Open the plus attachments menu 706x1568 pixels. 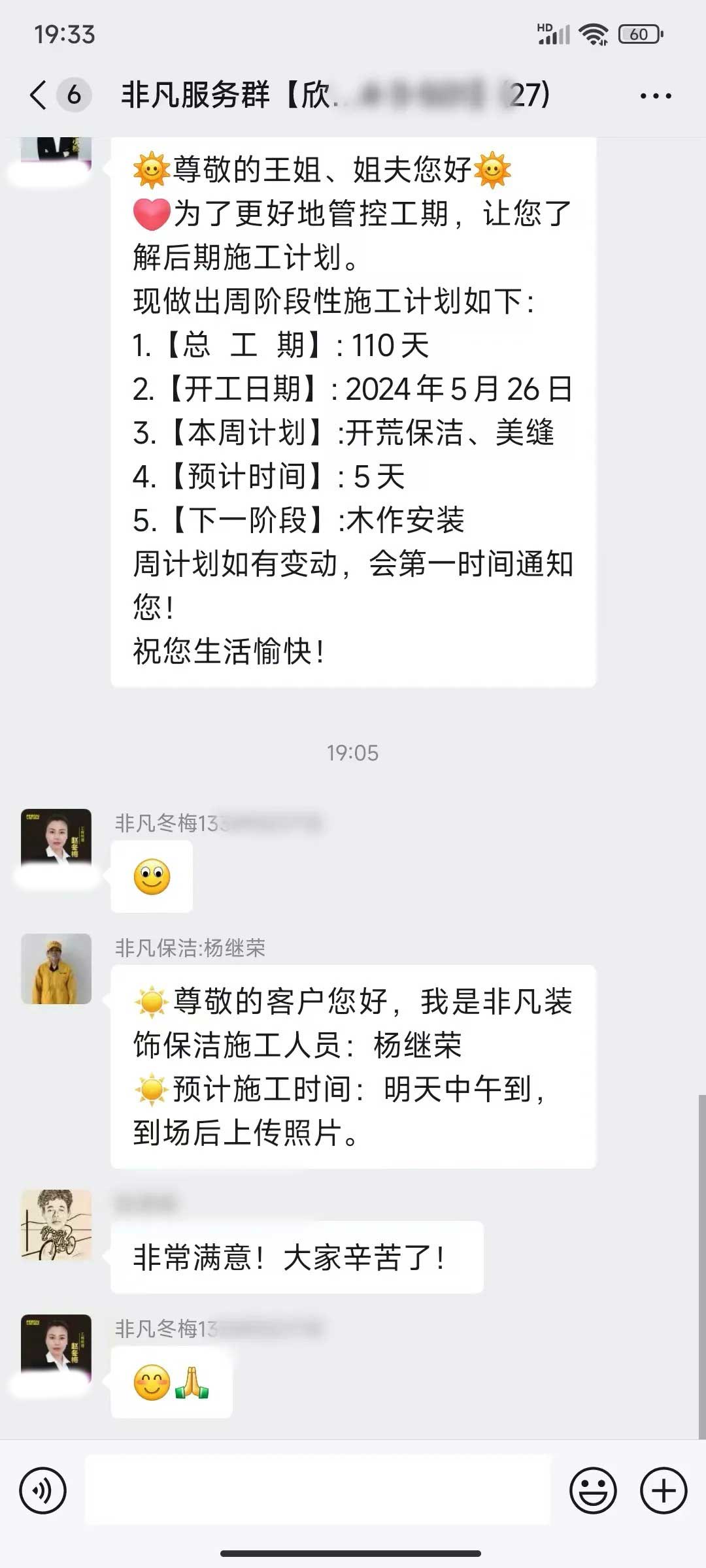coord(664,1490)
